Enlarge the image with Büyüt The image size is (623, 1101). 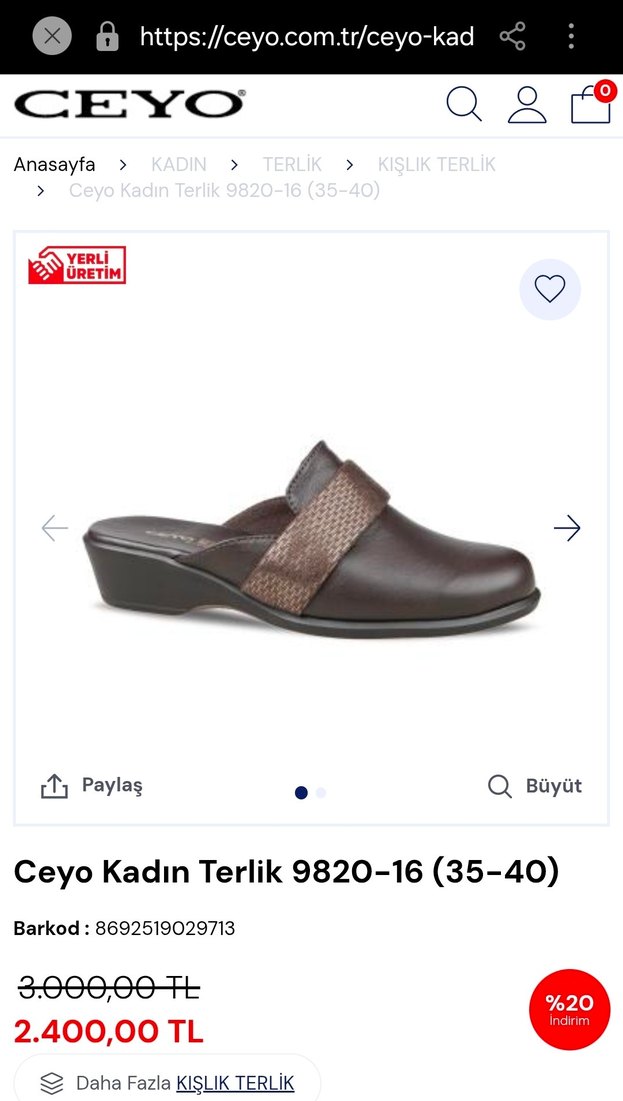tap(535, 786)
